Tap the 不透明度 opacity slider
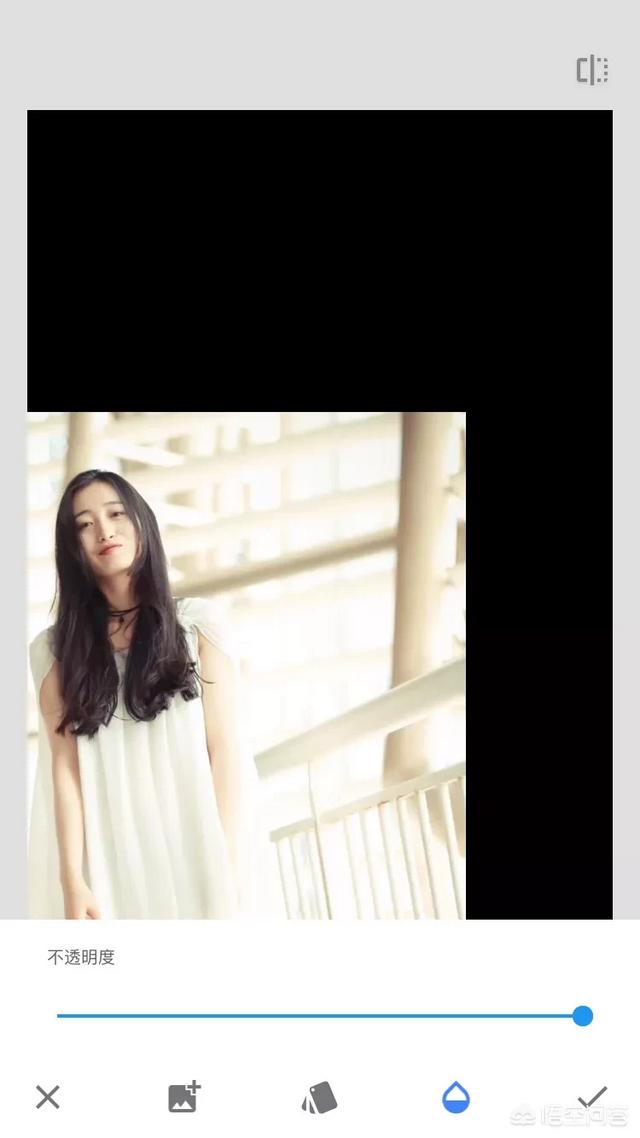 [320, 1016]
